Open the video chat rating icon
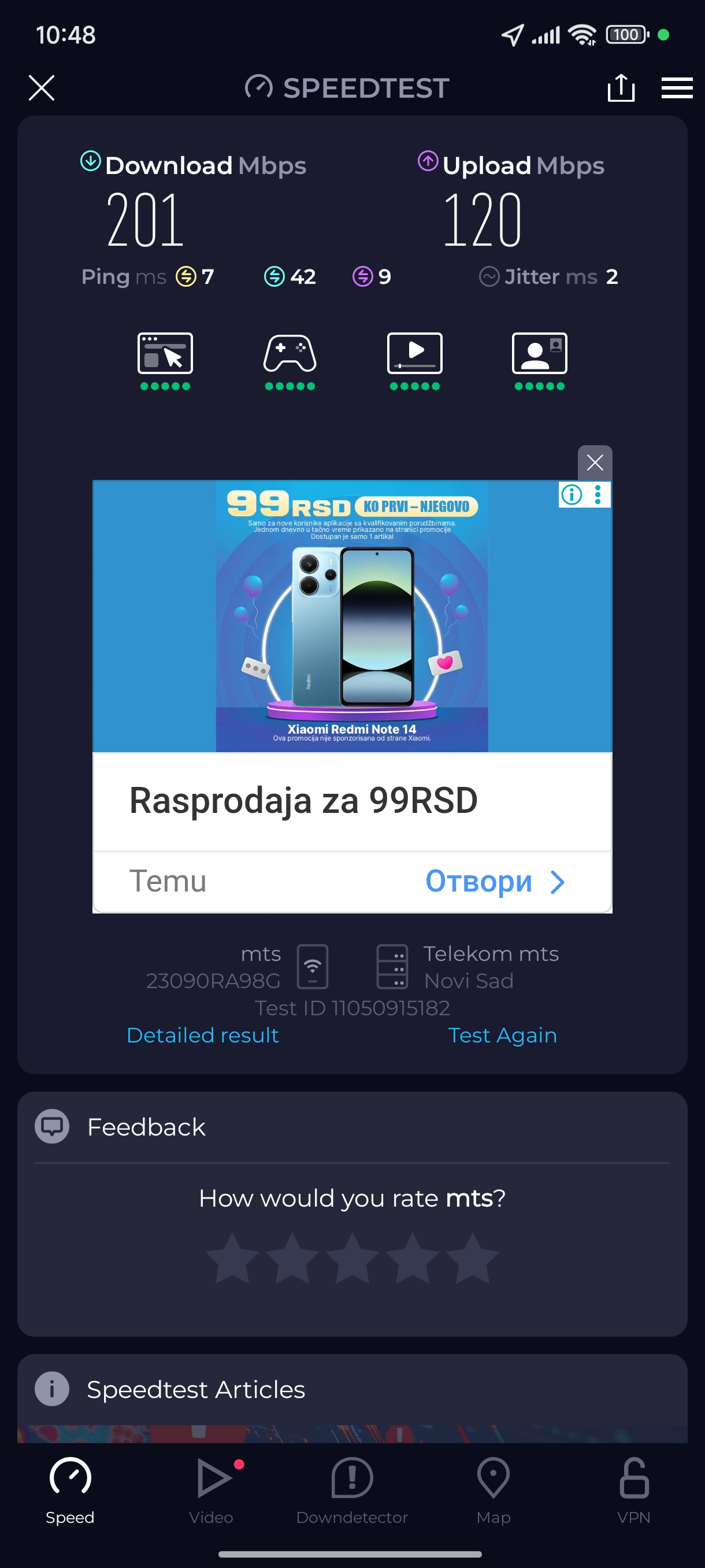 539,354
